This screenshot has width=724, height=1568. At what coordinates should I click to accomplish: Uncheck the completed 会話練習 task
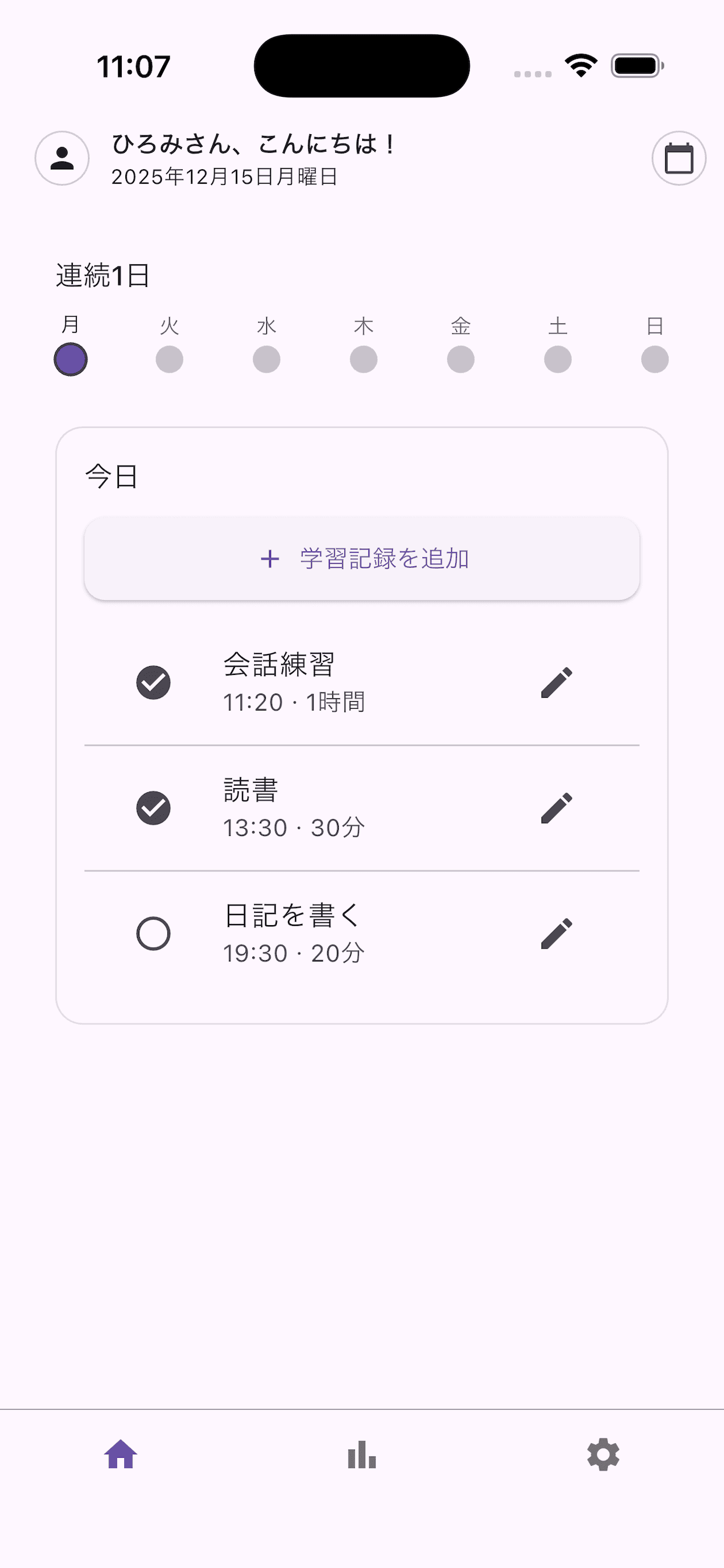click(154, 684)
